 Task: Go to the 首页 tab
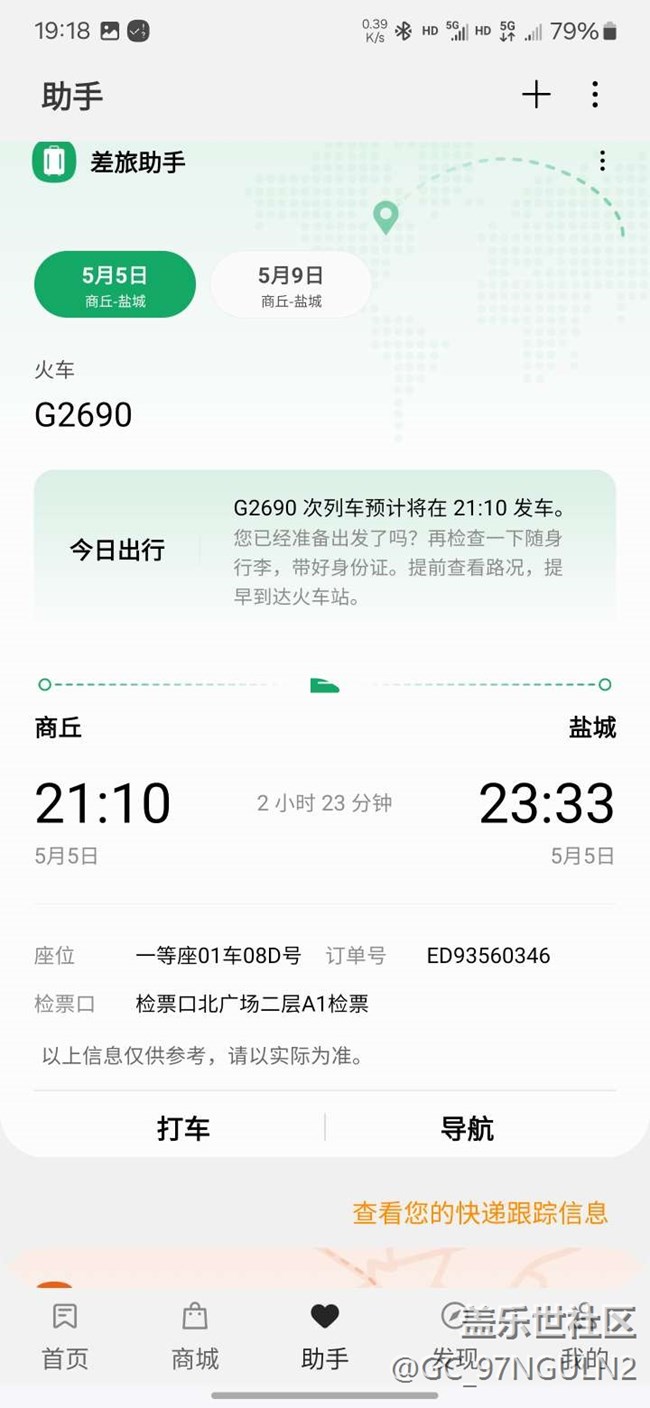coord(65,1336)
